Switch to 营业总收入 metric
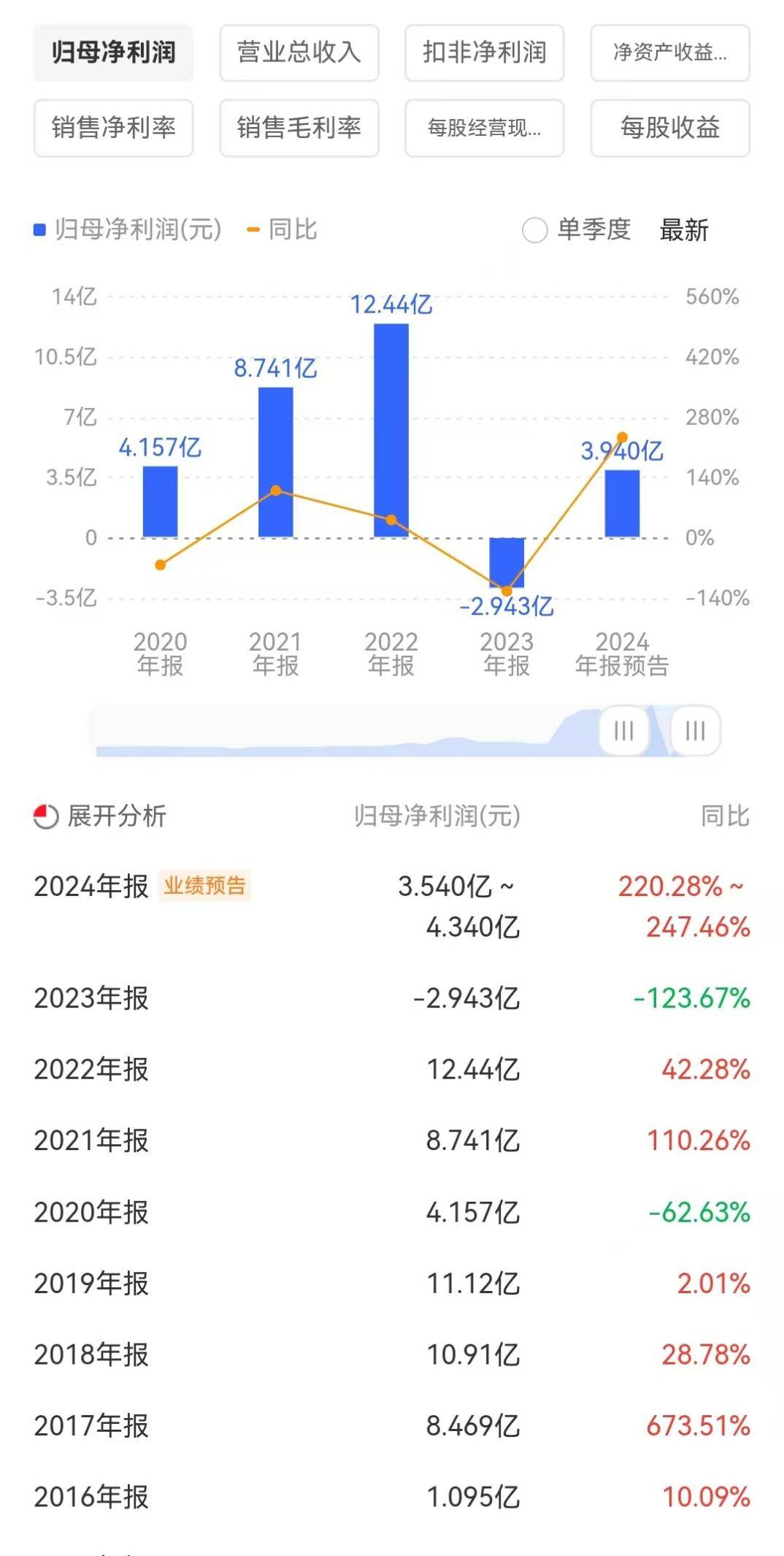Viewport: 784px width, 1556px height. 299,53
